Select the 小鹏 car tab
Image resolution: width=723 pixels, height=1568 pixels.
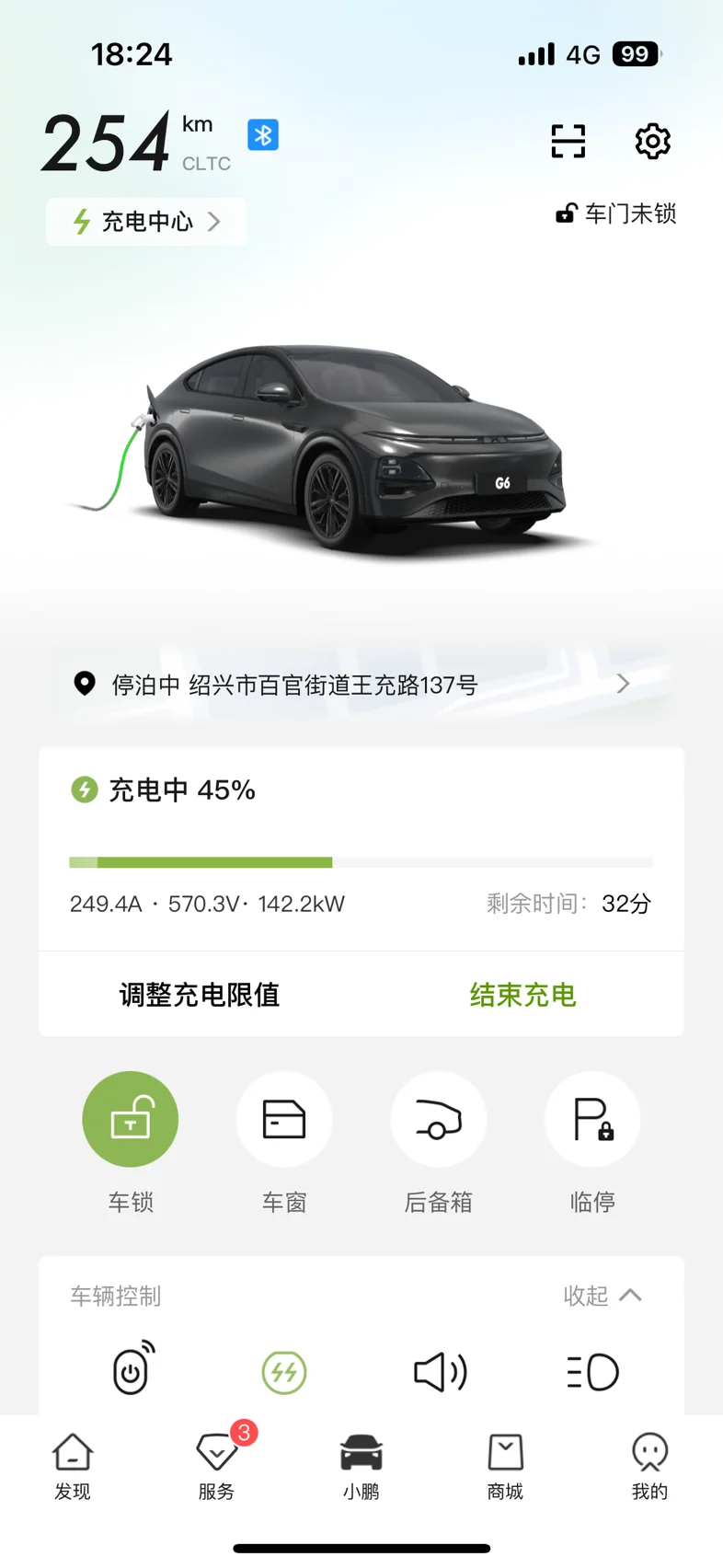point(361,1466)
